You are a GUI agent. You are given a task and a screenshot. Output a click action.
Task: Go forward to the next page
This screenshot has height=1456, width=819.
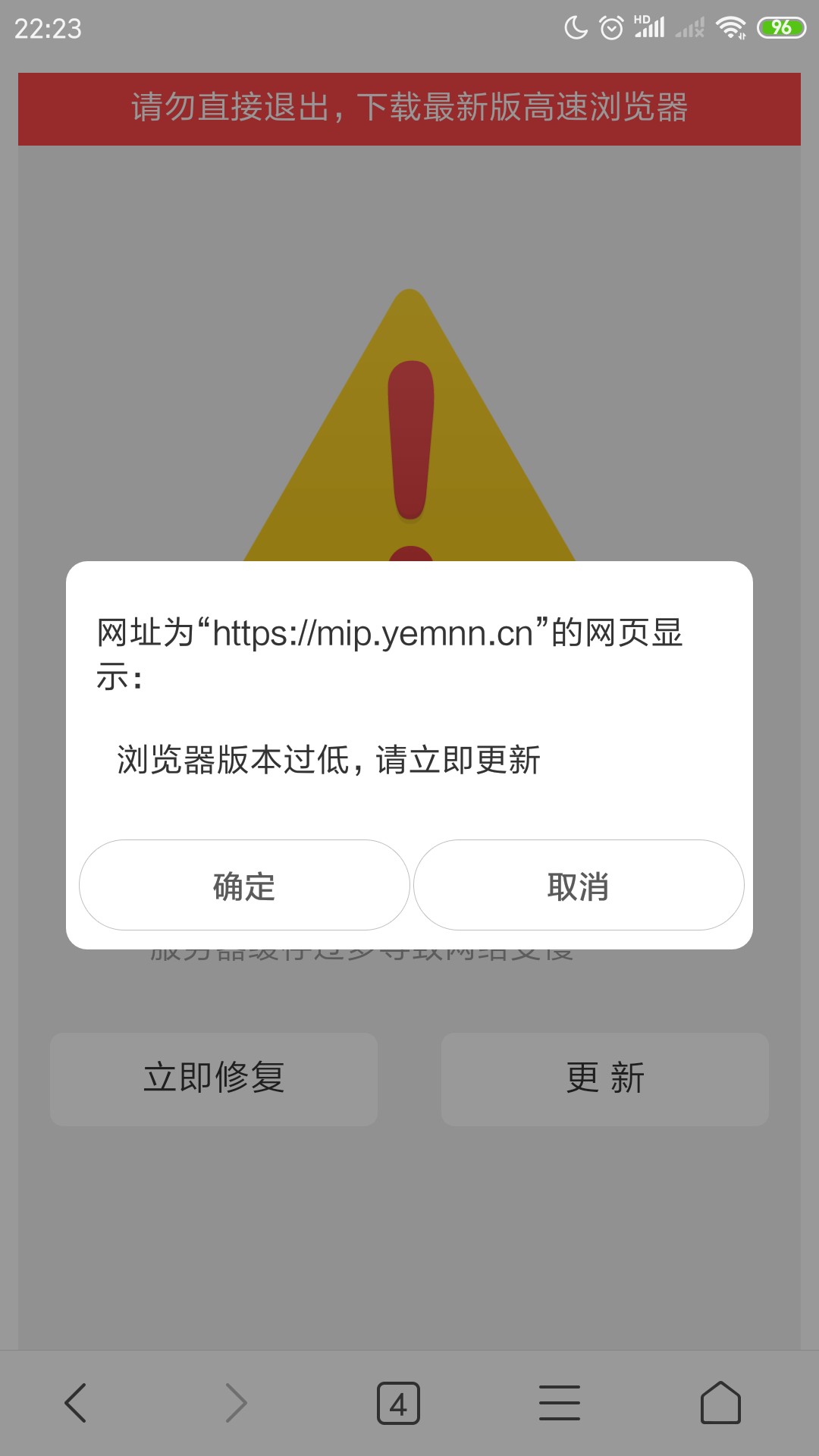(x=237, y=1403)
